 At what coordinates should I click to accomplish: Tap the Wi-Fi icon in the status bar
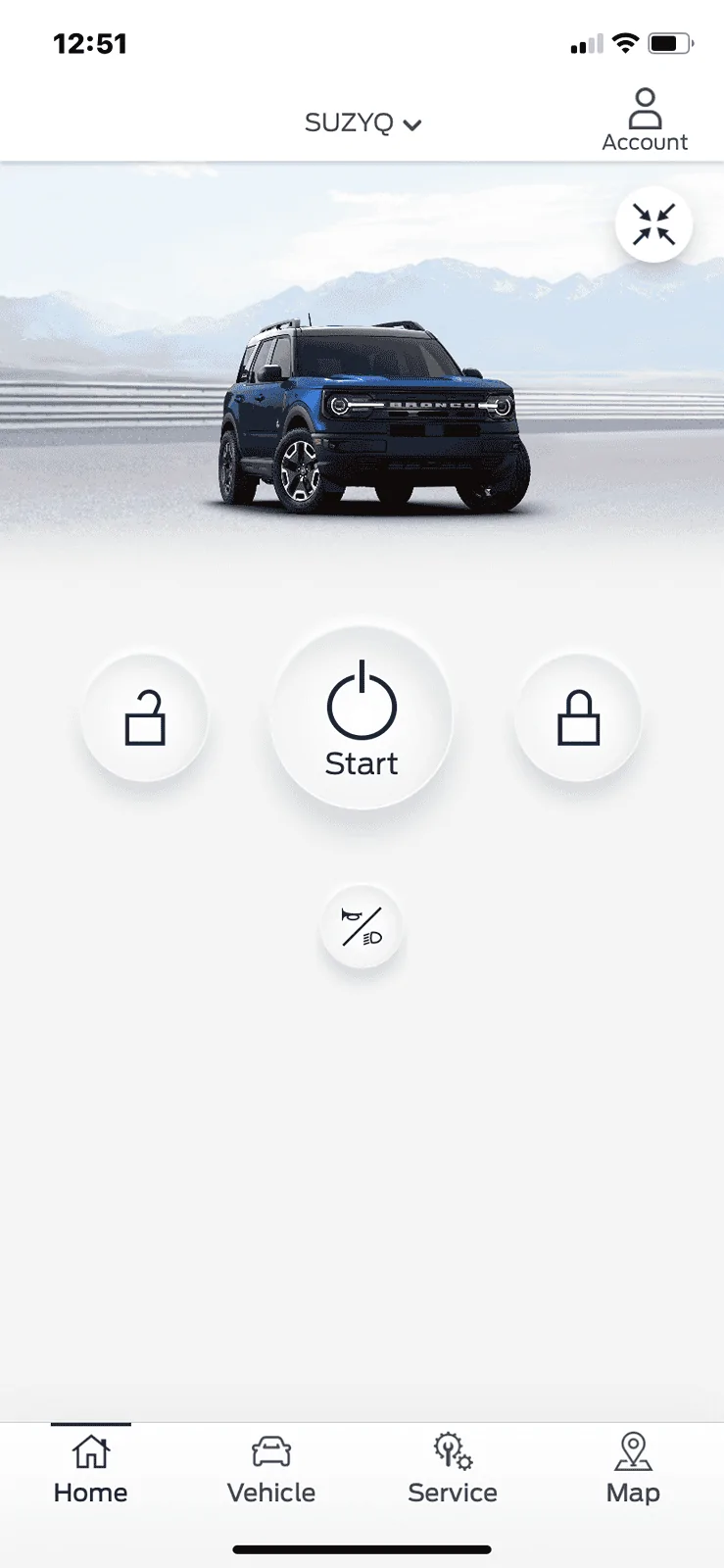625,42
